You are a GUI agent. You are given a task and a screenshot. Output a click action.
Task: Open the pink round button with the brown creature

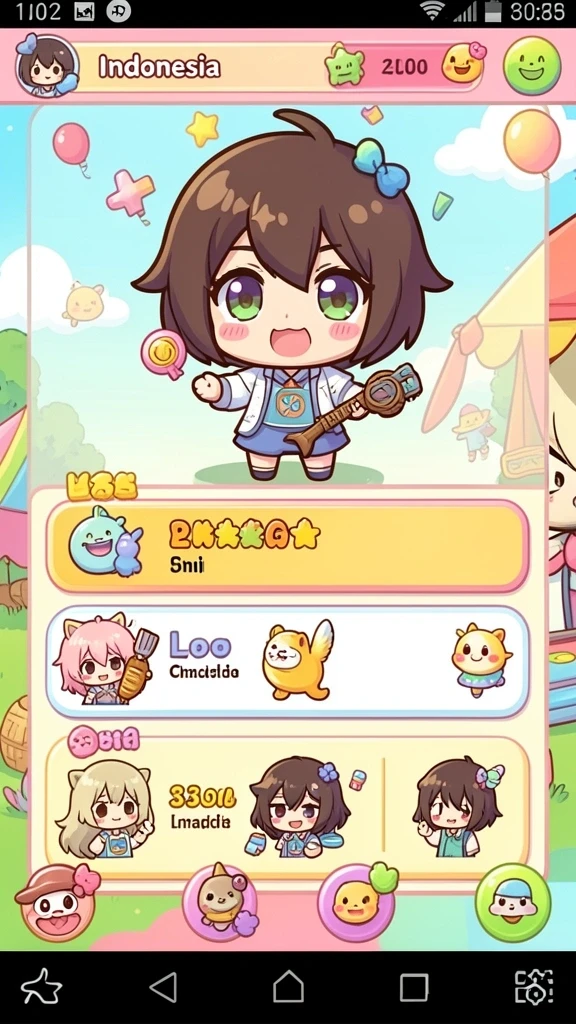221,903
